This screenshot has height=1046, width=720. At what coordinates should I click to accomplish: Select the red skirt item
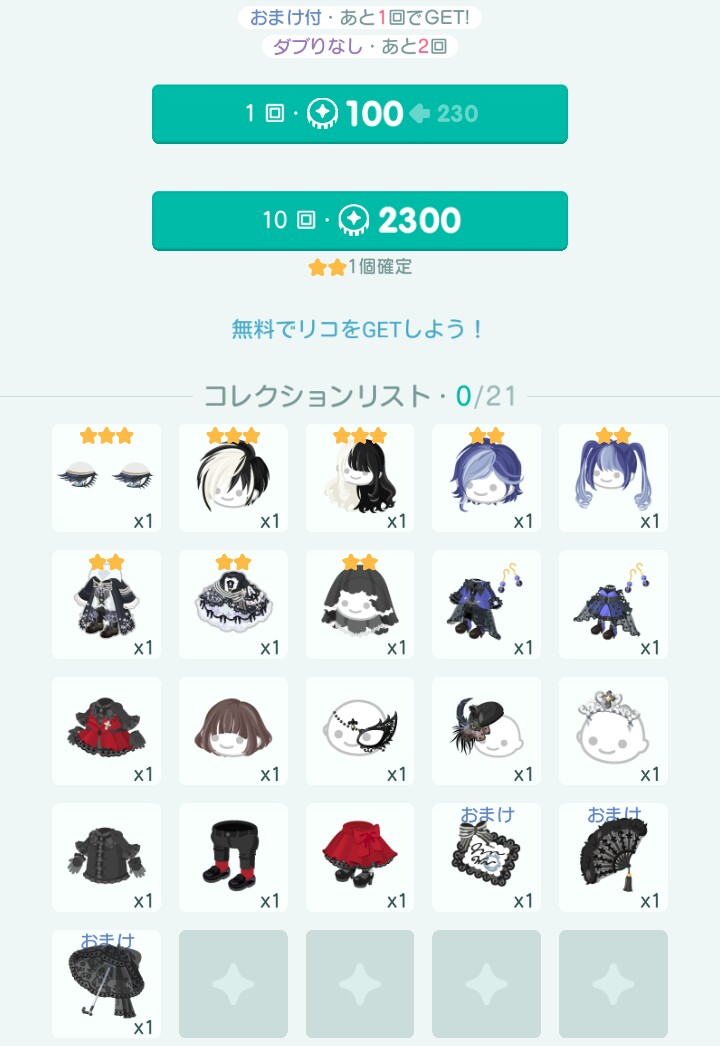point(360,857)
